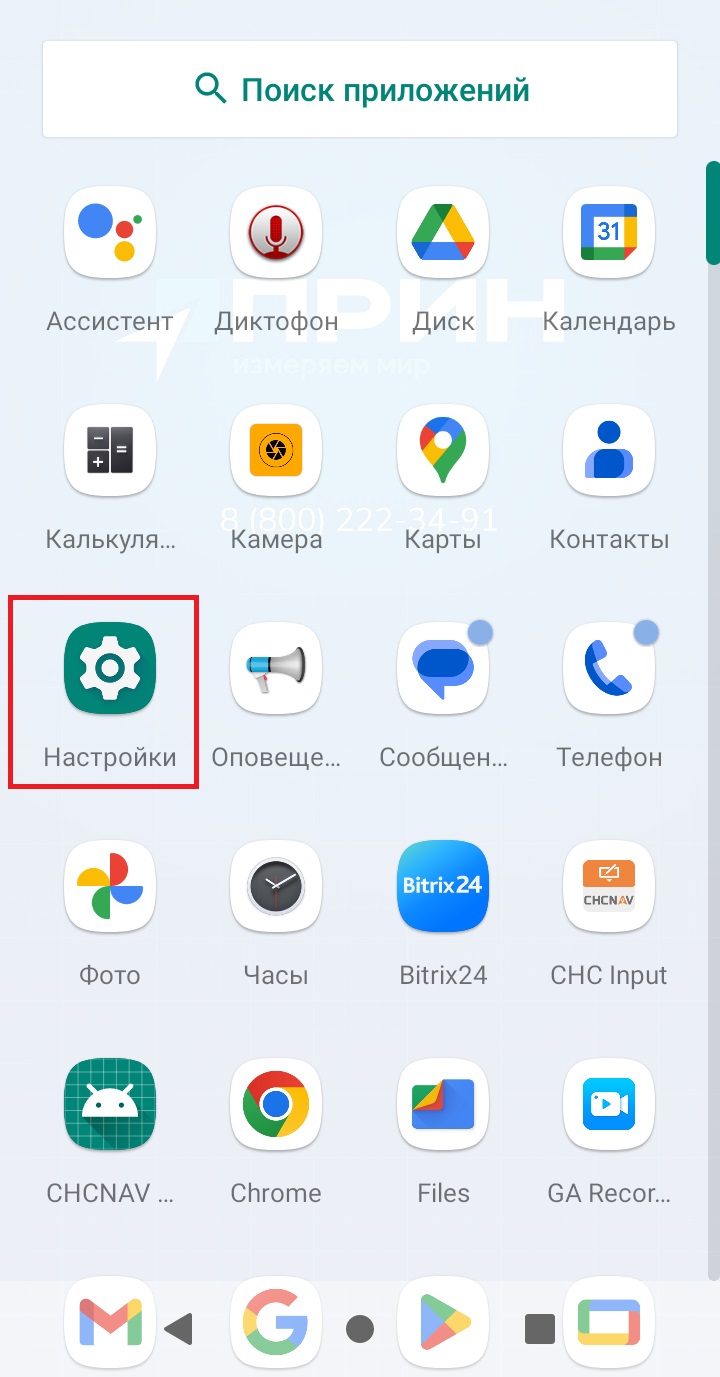720x1377 pixels.
Task: Launch CHC Input app
Action: (x=609, y=886)
